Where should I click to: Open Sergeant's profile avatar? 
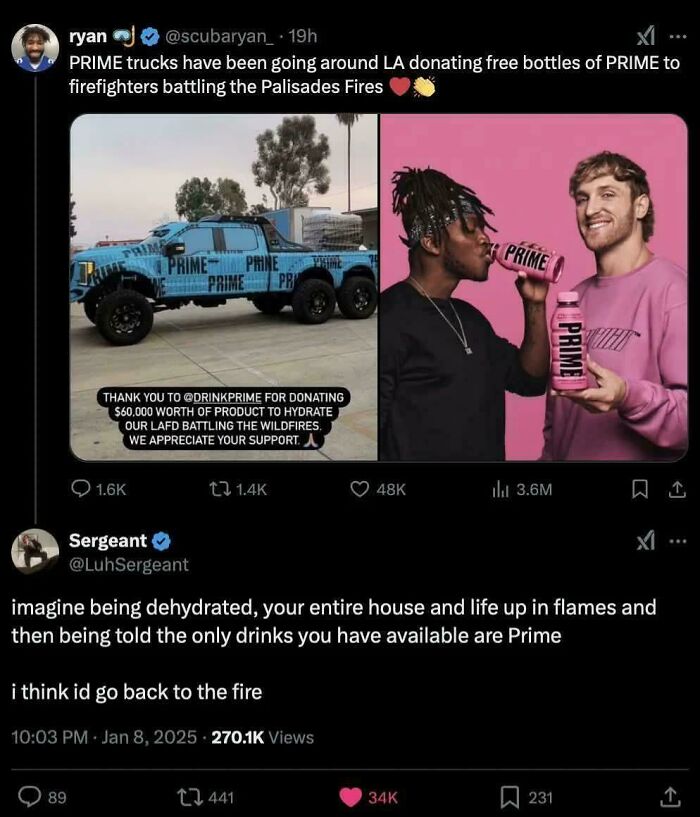pyautogui.click(x=35, y=551)
